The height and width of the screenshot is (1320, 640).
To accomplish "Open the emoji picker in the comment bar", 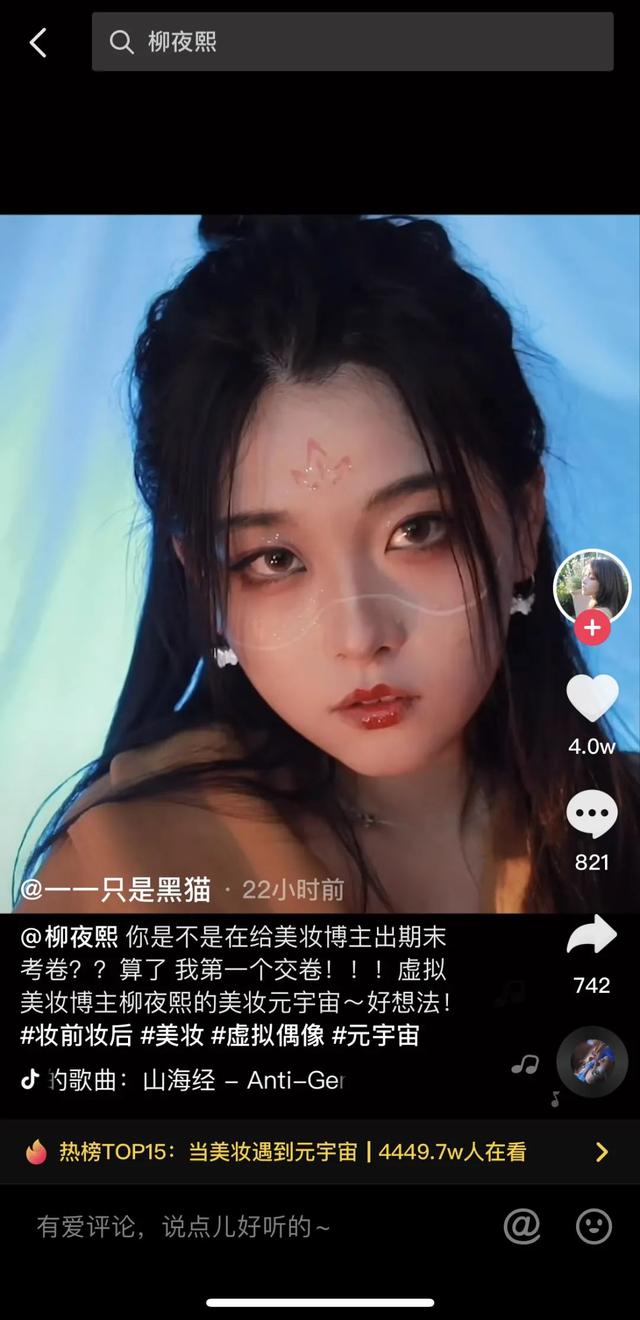I will click(x=594, y=1226).
